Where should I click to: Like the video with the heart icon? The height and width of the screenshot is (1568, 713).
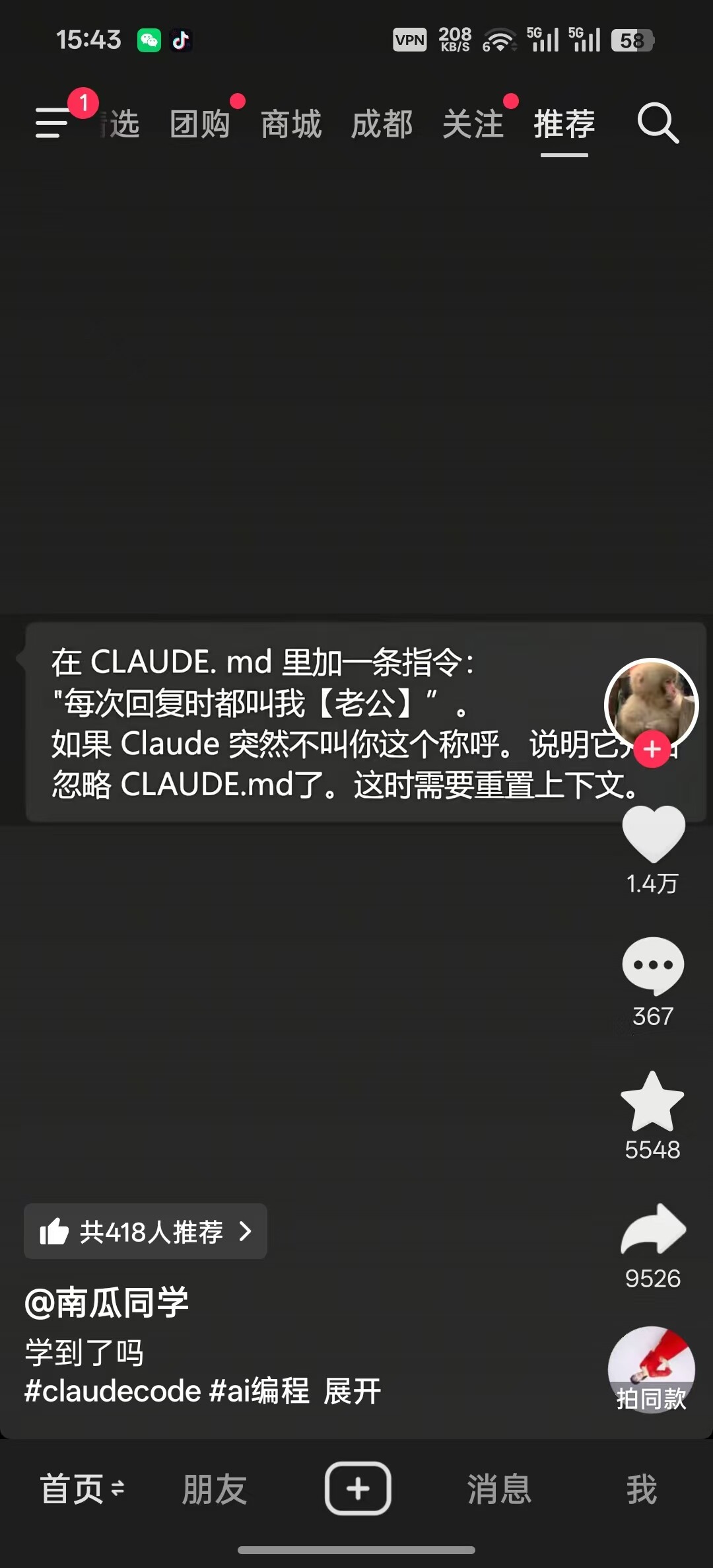point(654,834)
